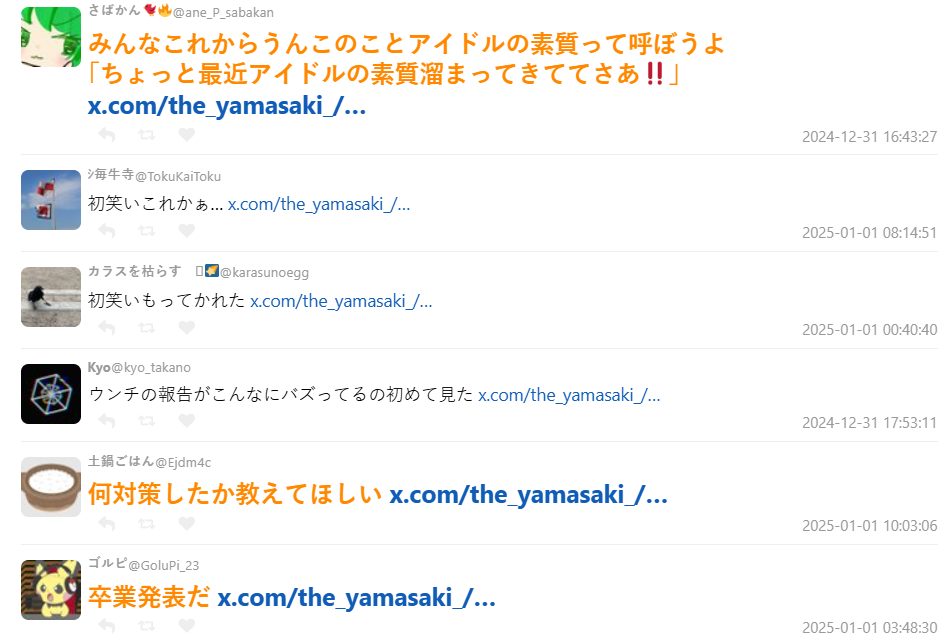Open the link in ゴルピ's tweet
This screenshot has width=940, height=642.
pyautogui.click(x=357, y=598)
